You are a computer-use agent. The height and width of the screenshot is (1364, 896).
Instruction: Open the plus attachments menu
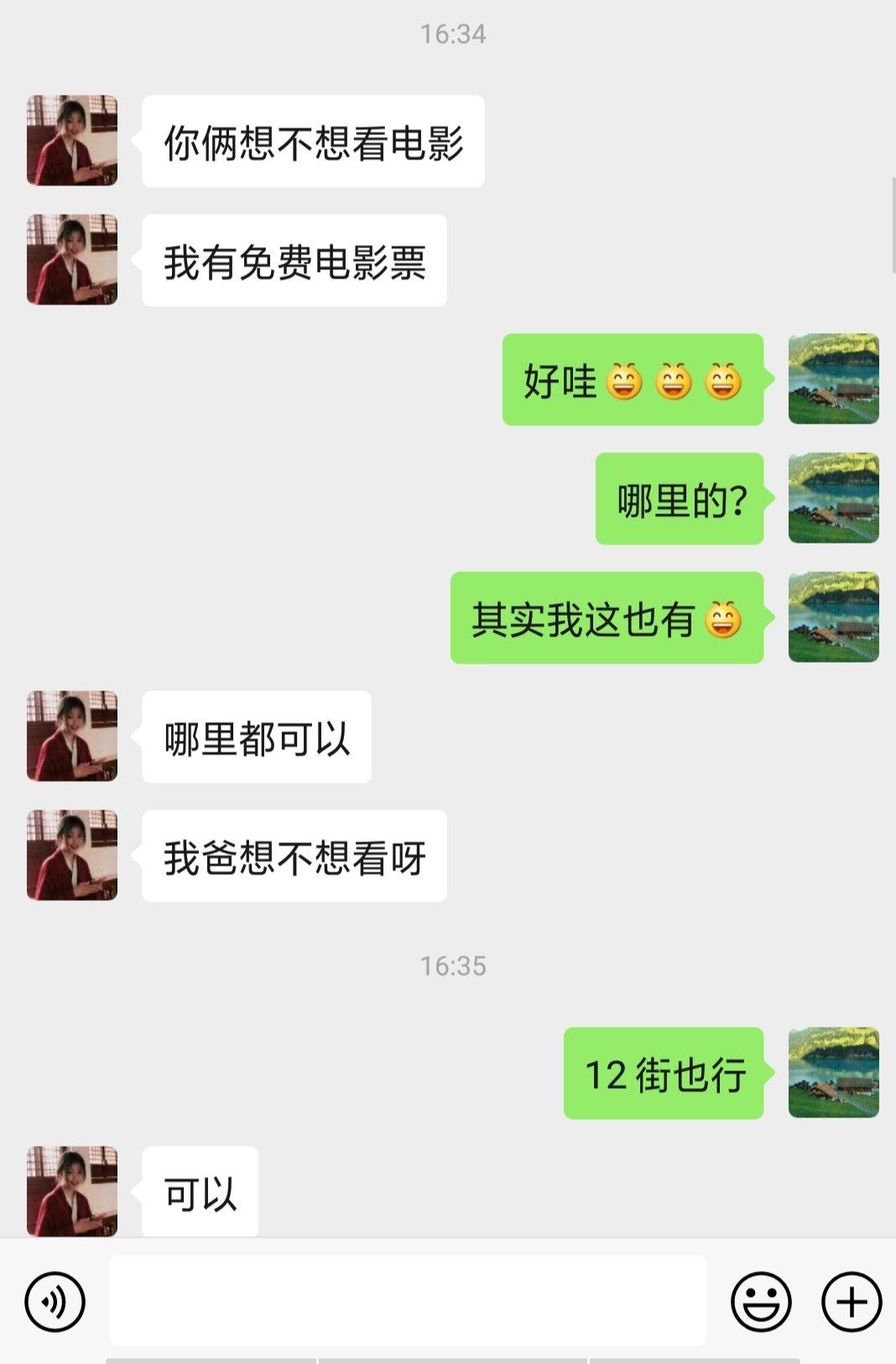click(851, 1302)
